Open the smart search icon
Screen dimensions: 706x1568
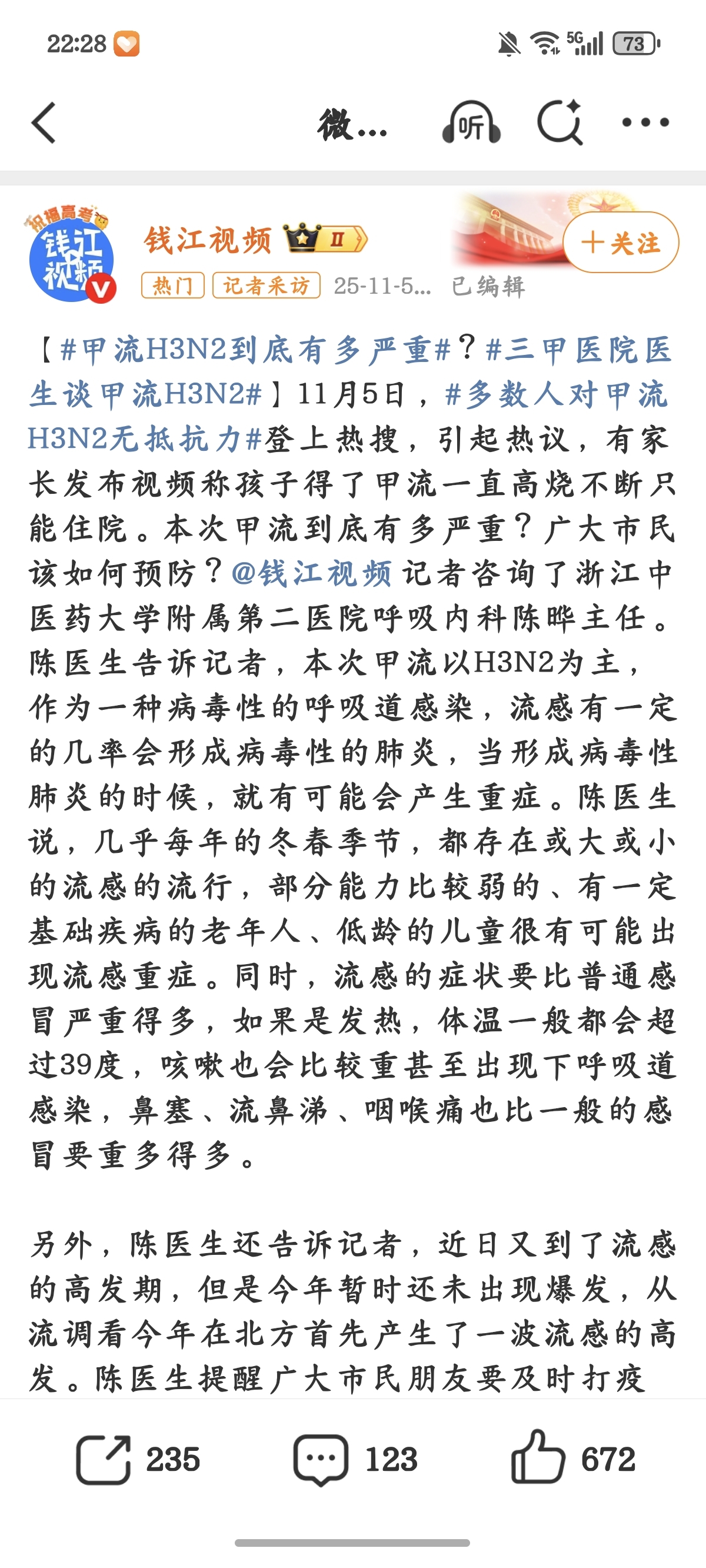560,122
